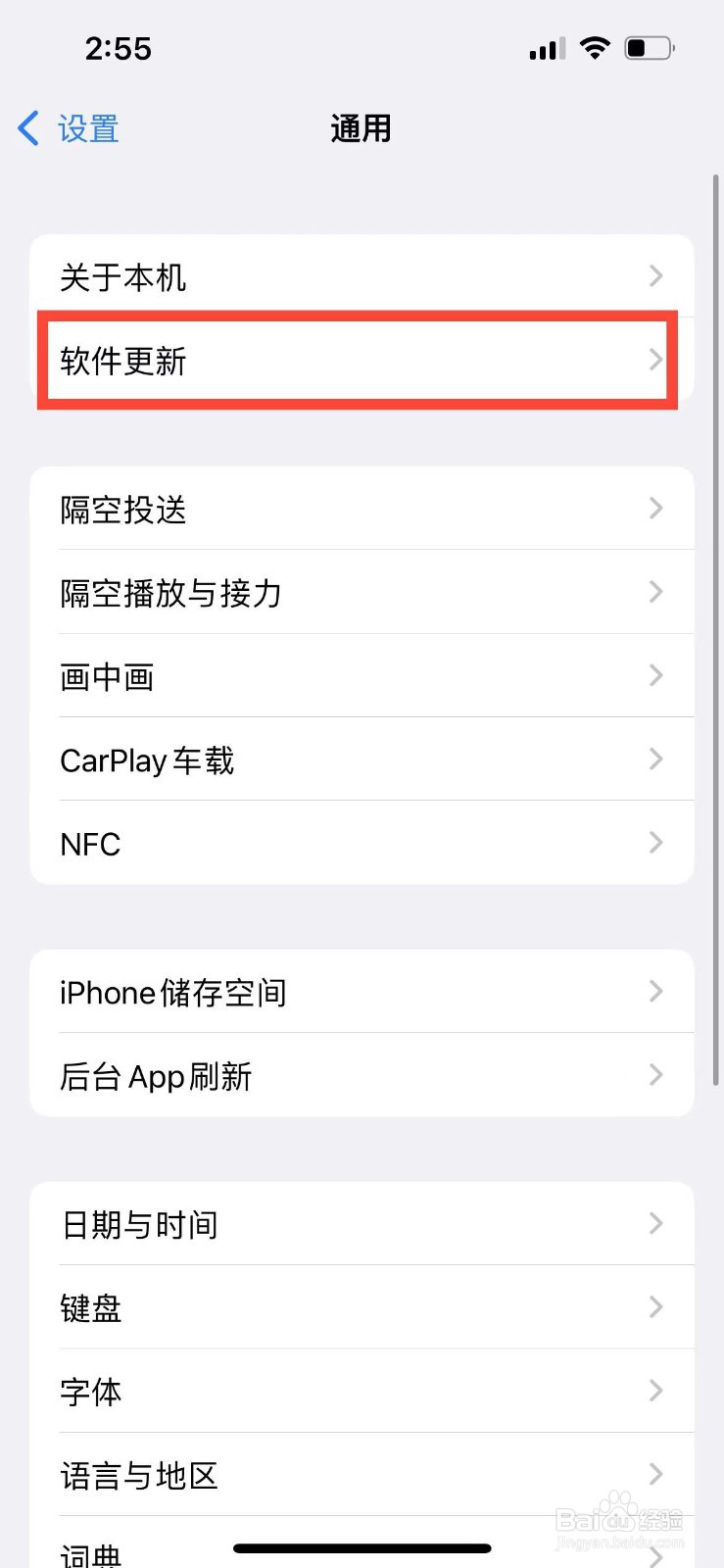The height and width of the screenshot is (1568, 724).
Task: Open 隔空投送 AirDrop settings
Action: click(x=362, y=509)
